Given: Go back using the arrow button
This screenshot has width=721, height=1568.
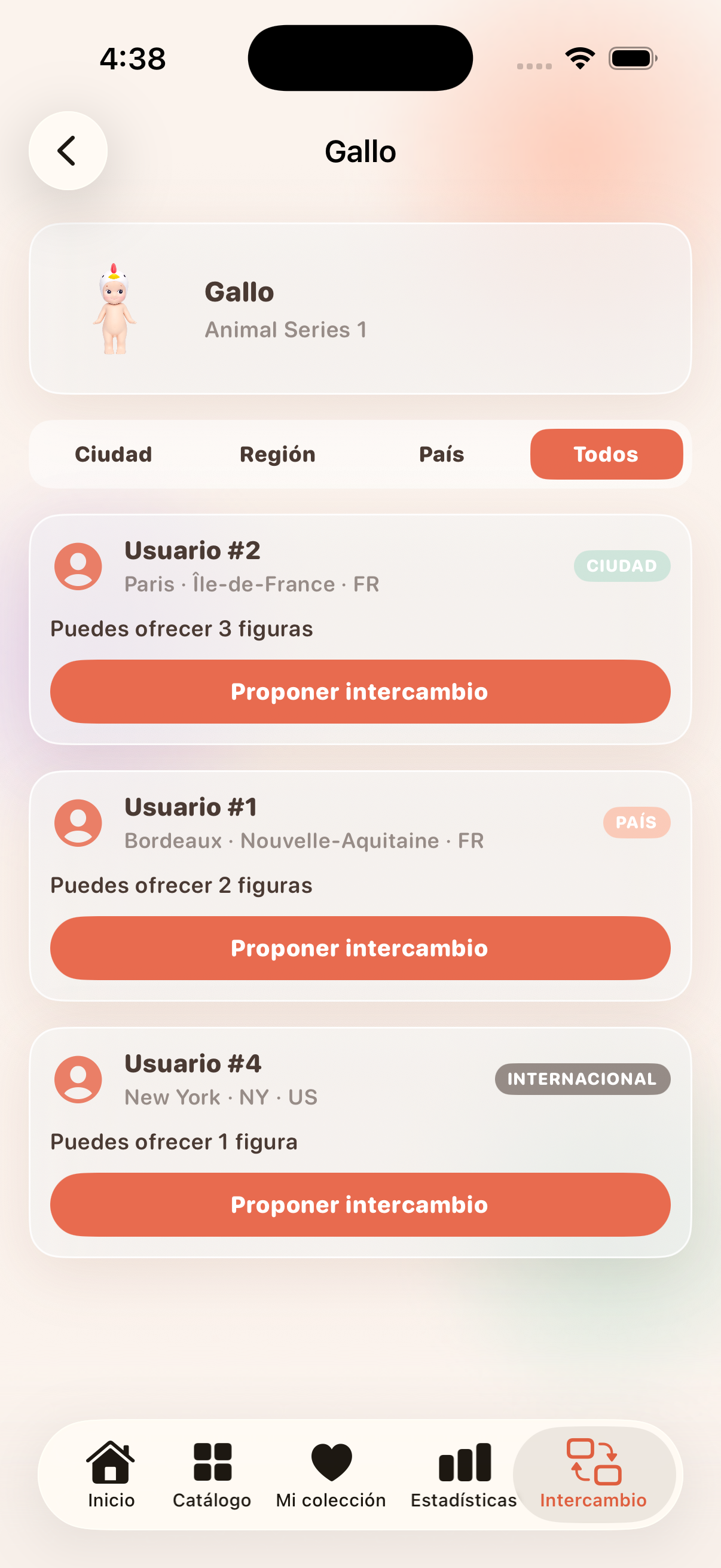Looking at the screenshot, I should [68, 150].
